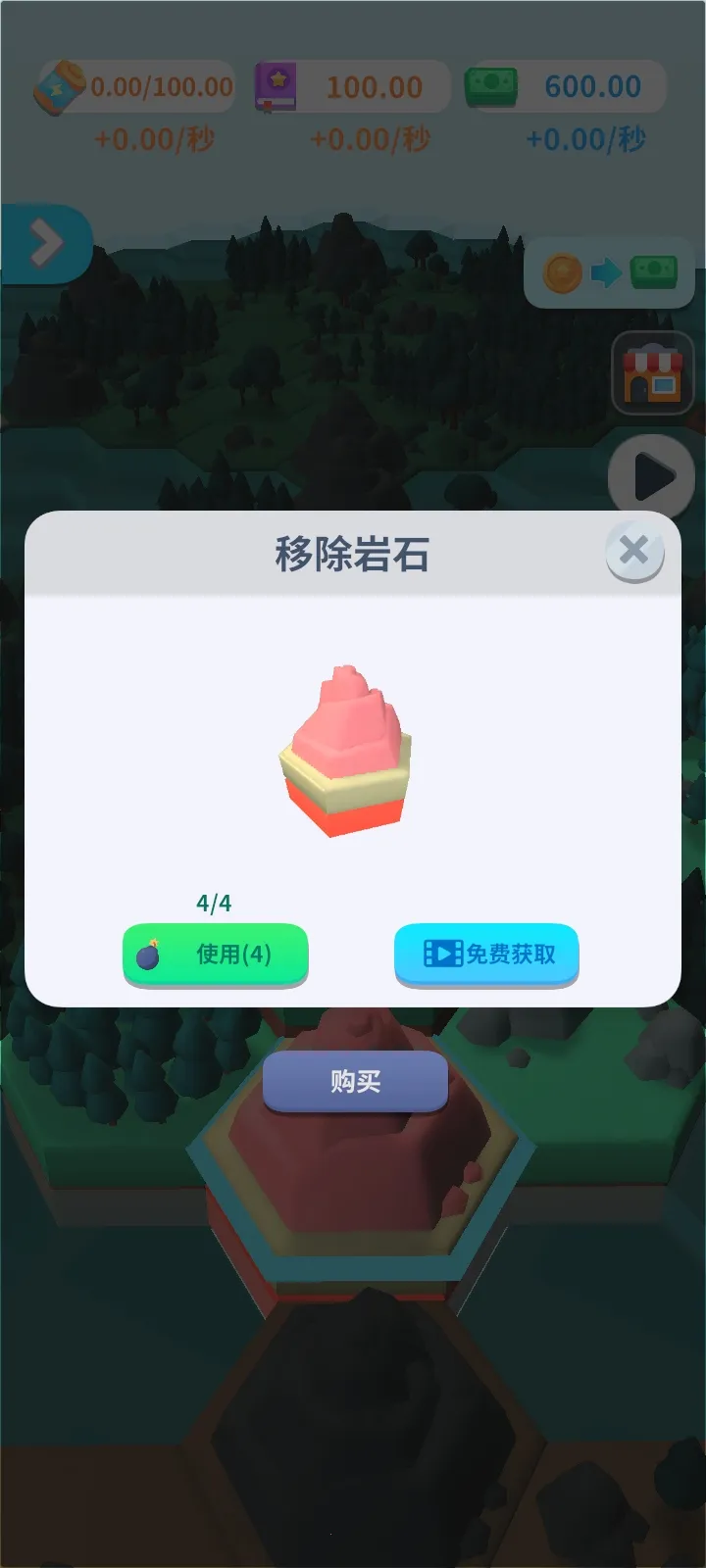Click the bomb icon on the 使用 button

pos(149,956)
